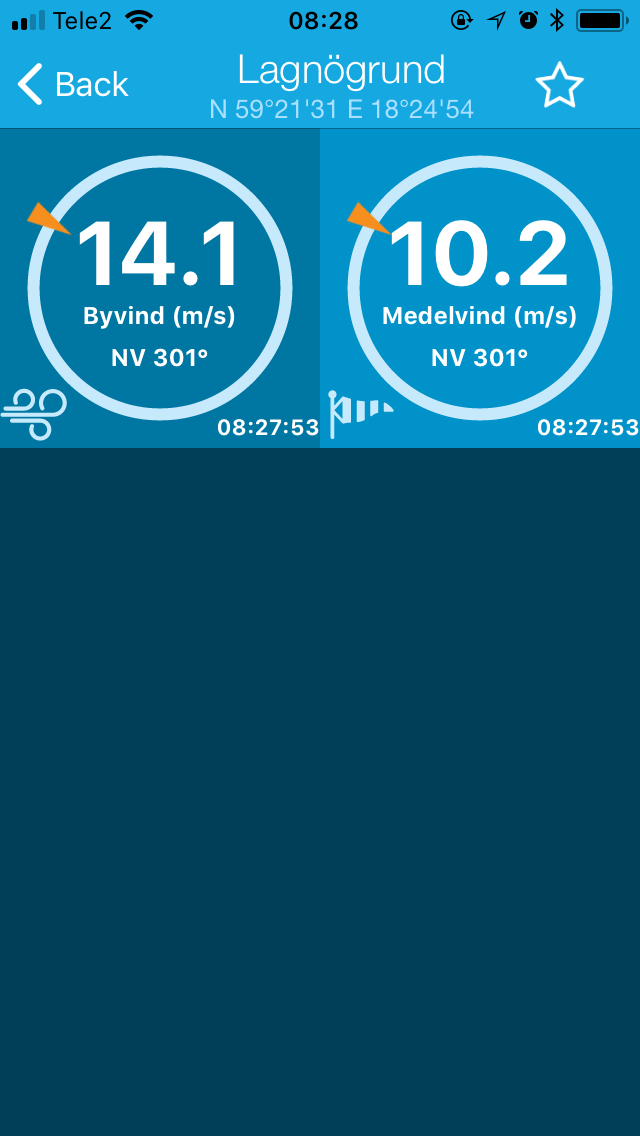Go back using the Back button

point(74,85)
